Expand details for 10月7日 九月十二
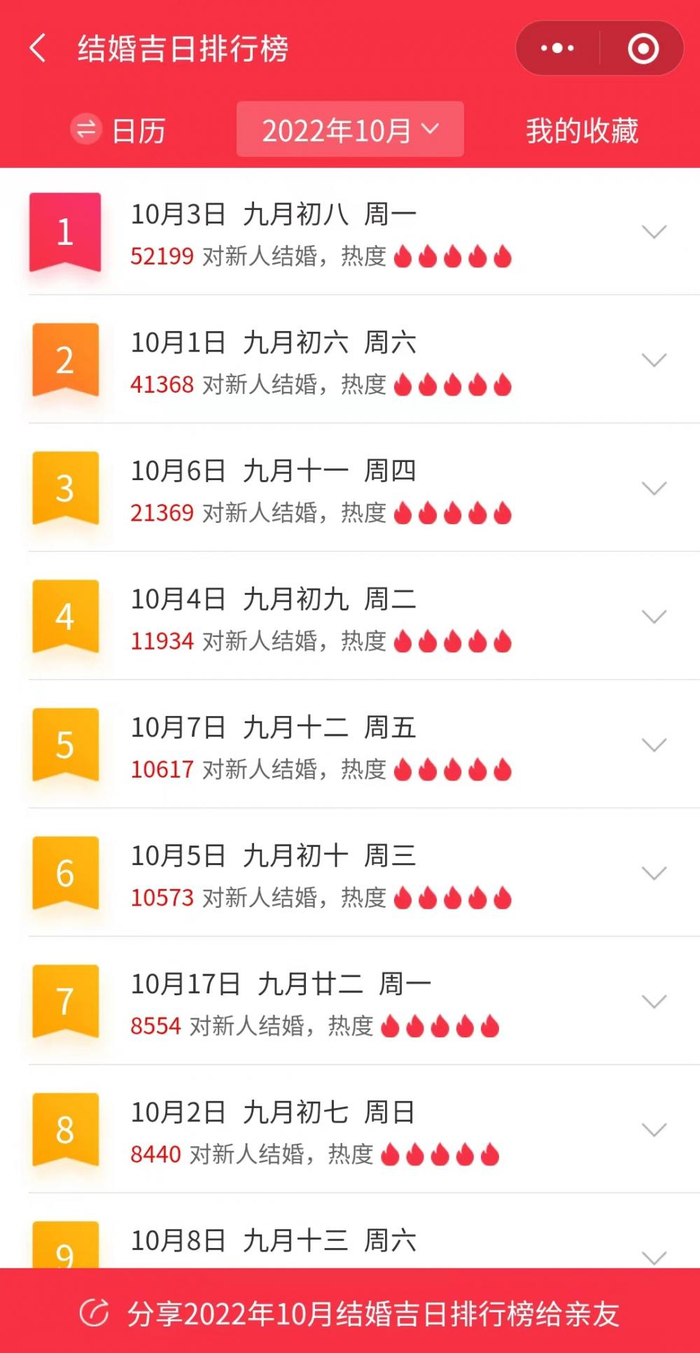The width and height of the screenshot is (700, 1353). [x=654, y=744]
